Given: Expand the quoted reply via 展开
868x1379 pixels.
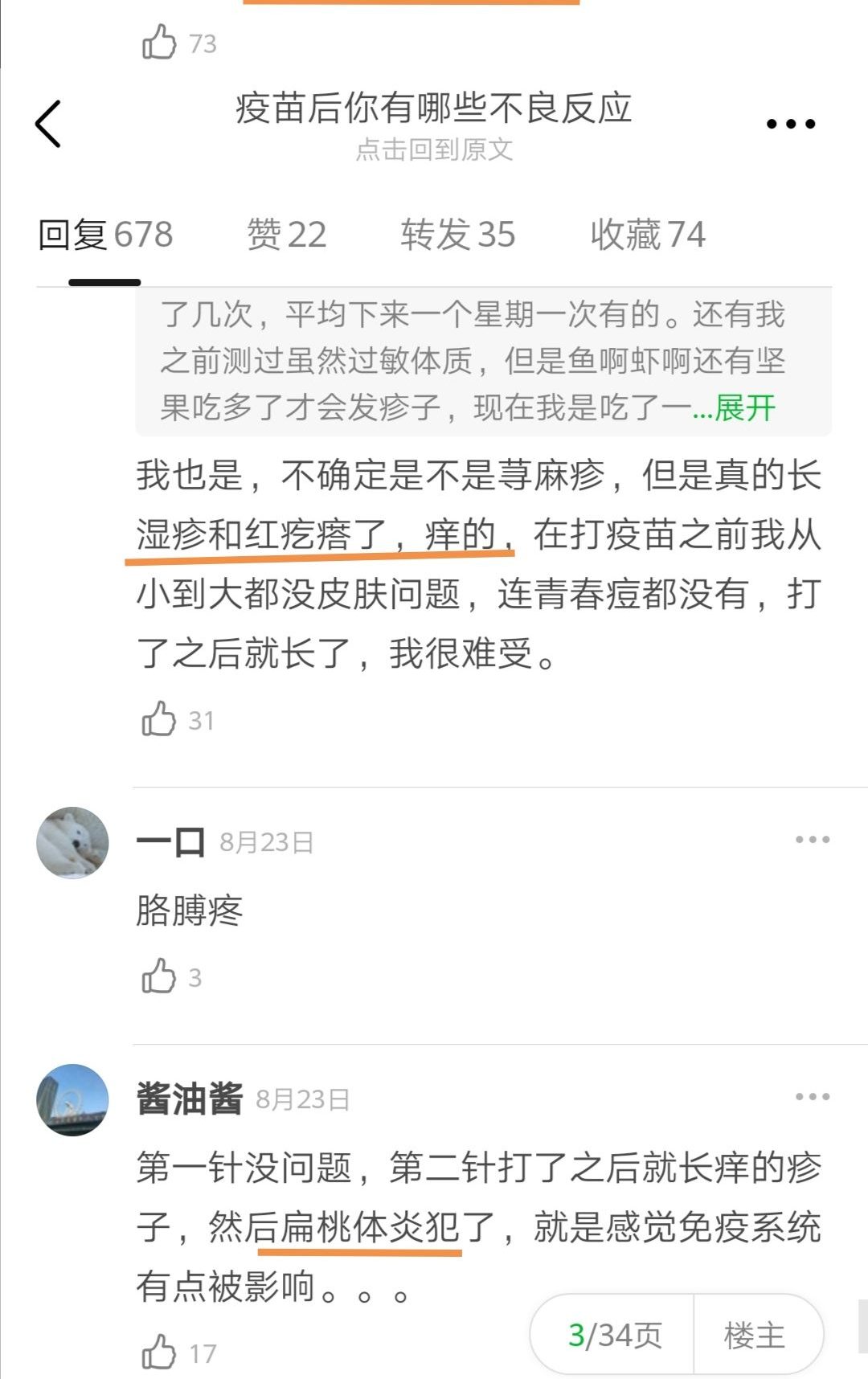Looking at the screenshot, I should (x=744, y=408).
